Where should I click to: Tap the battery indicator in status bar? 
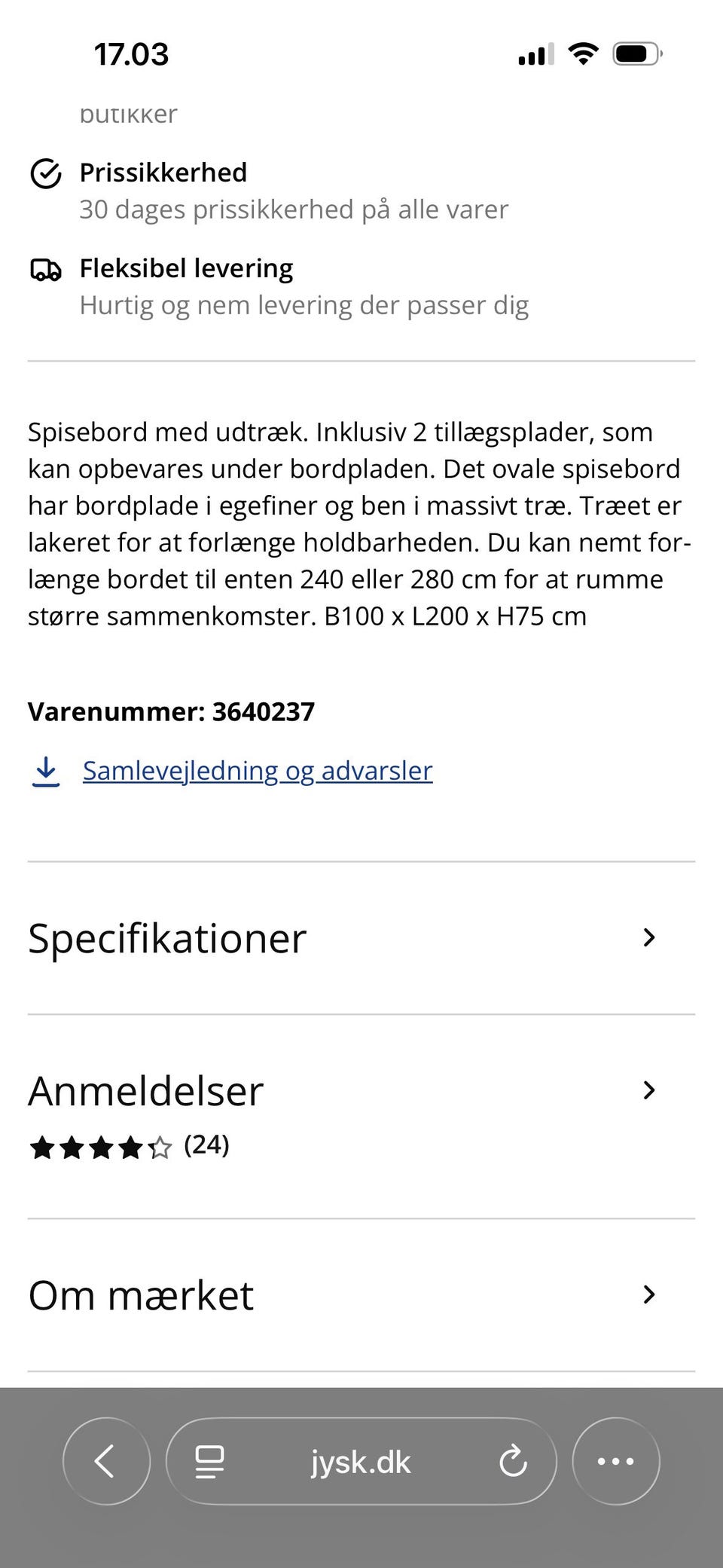pyautogui.click(x=636, y=53)
